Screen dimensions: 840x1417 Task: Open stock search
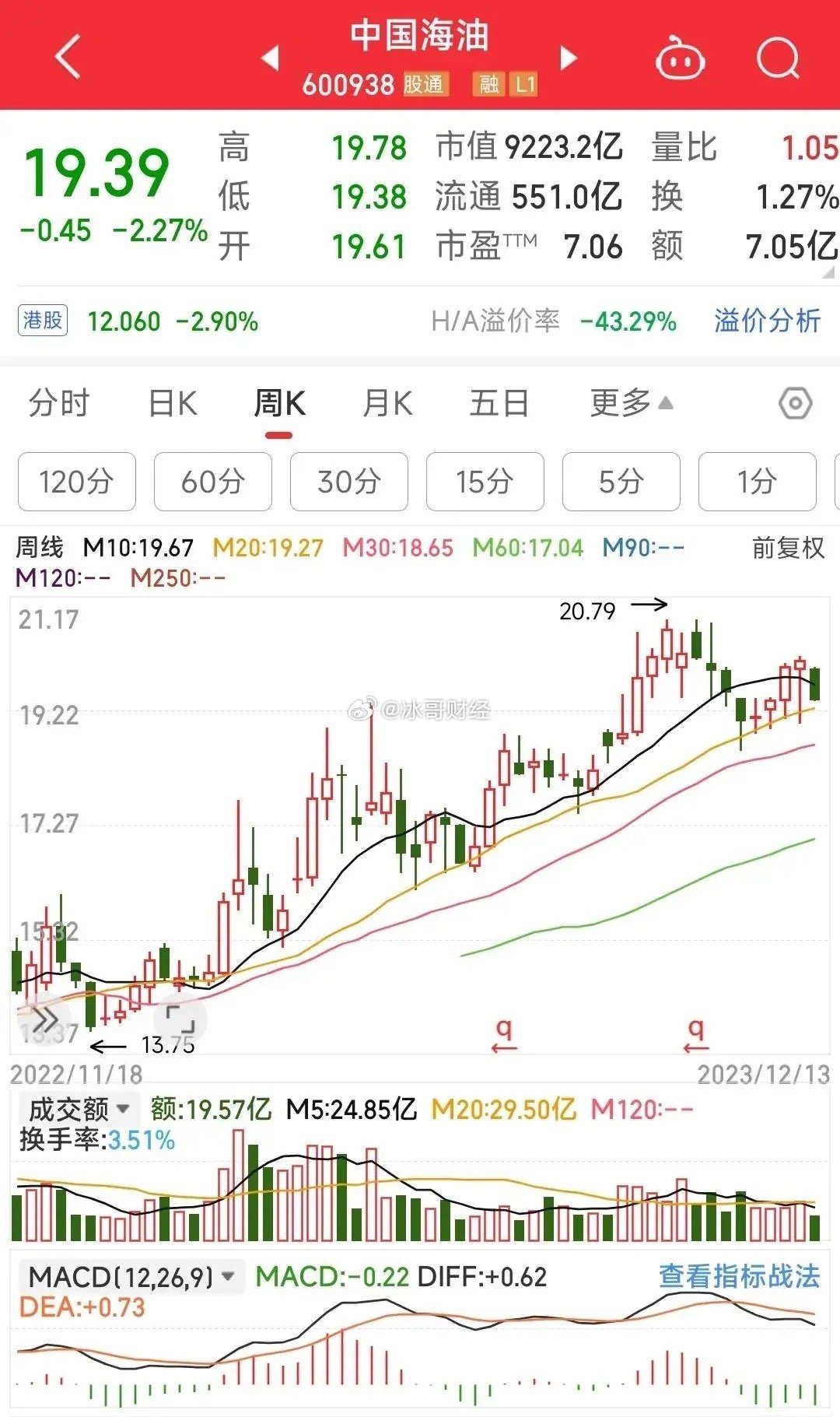pos(778,58)
